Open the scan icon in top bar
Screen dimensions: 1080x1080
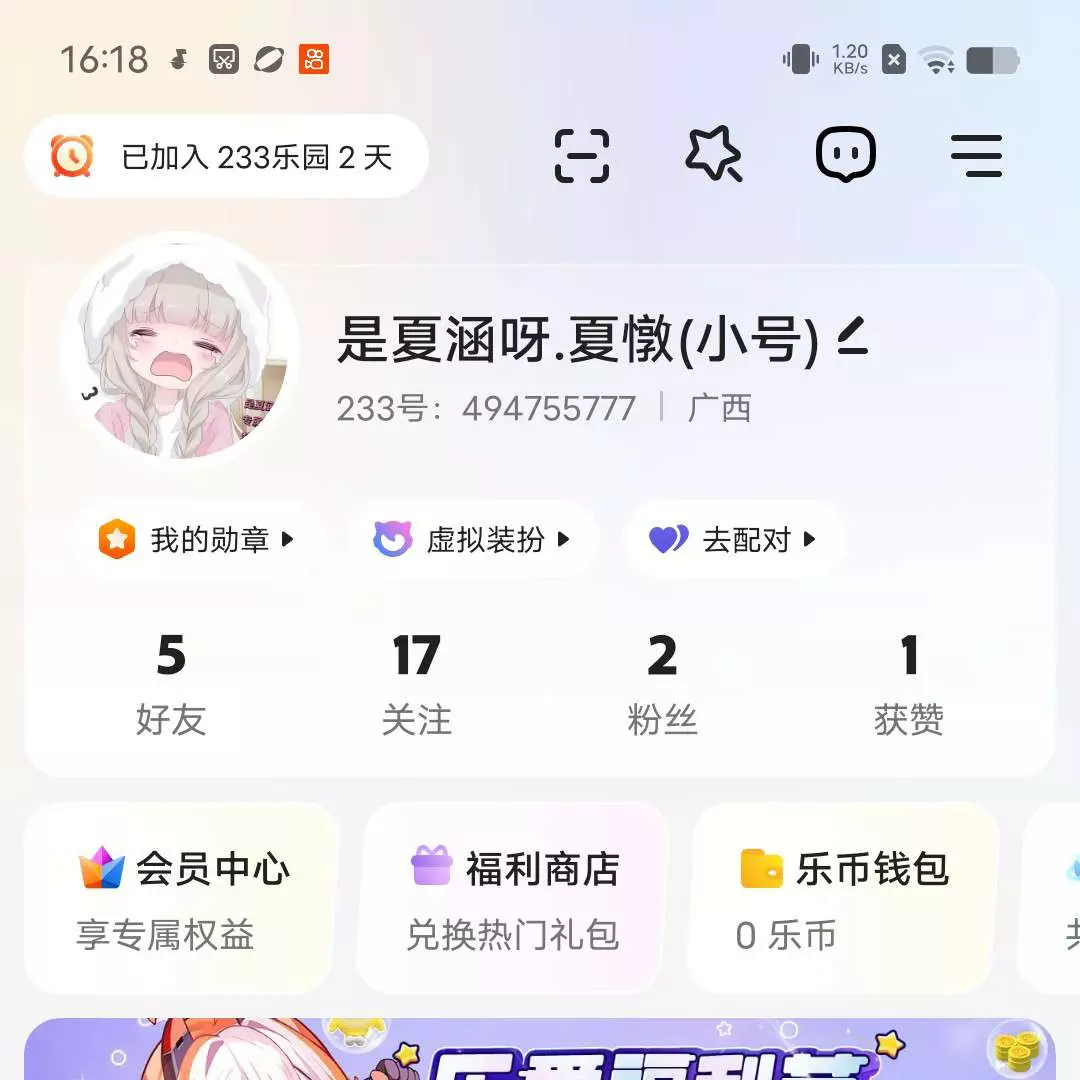coord(582,156)
